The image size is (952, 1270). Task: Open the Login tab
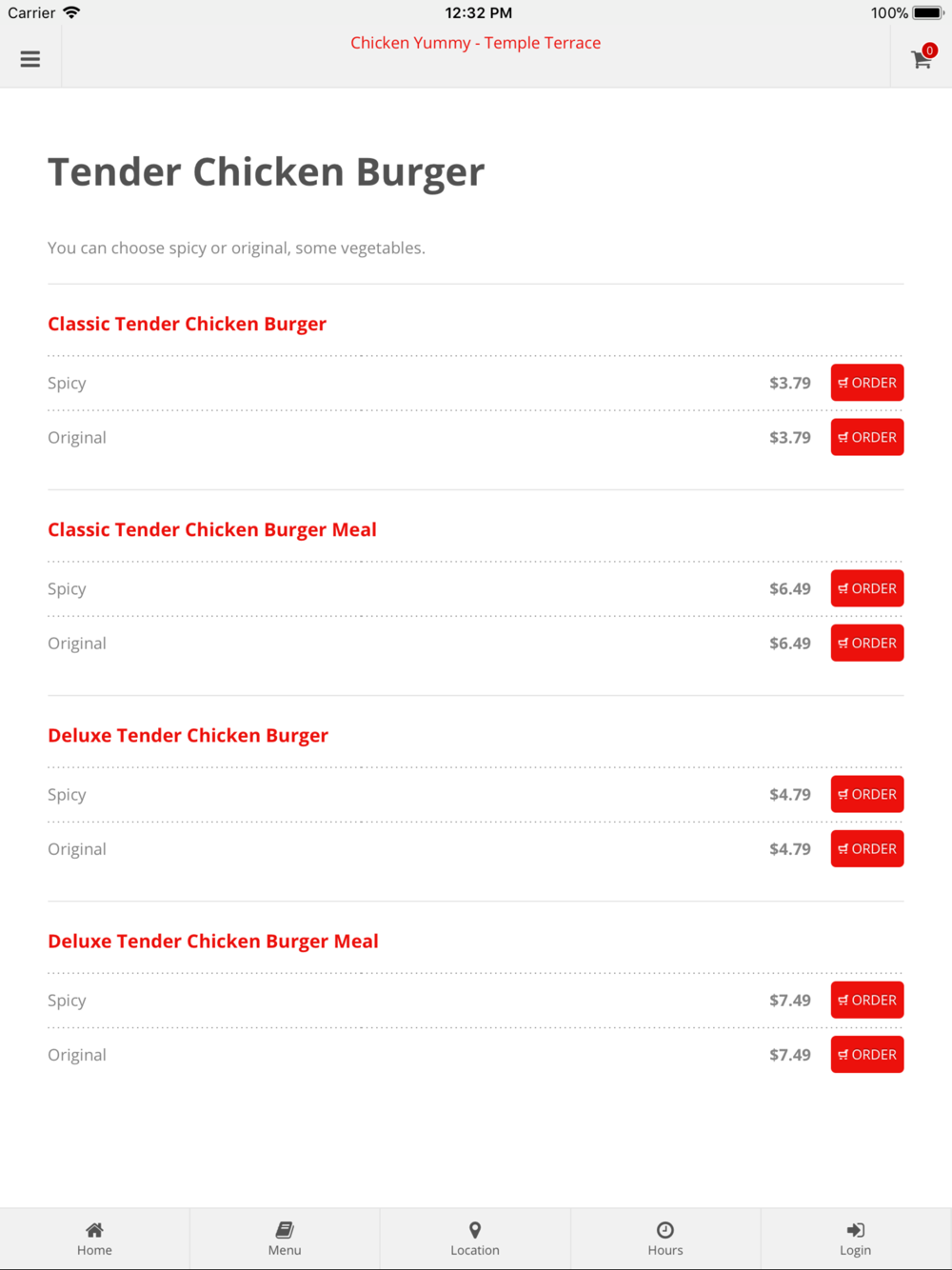point(855,1239)
